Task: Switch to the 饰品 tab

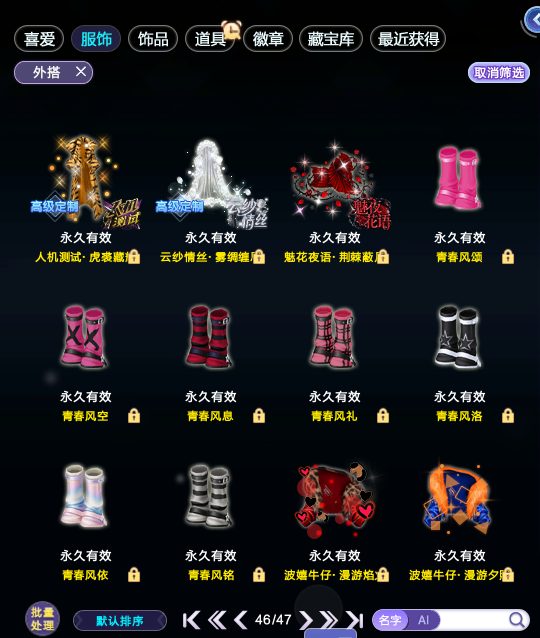Action: click(153, 39)
